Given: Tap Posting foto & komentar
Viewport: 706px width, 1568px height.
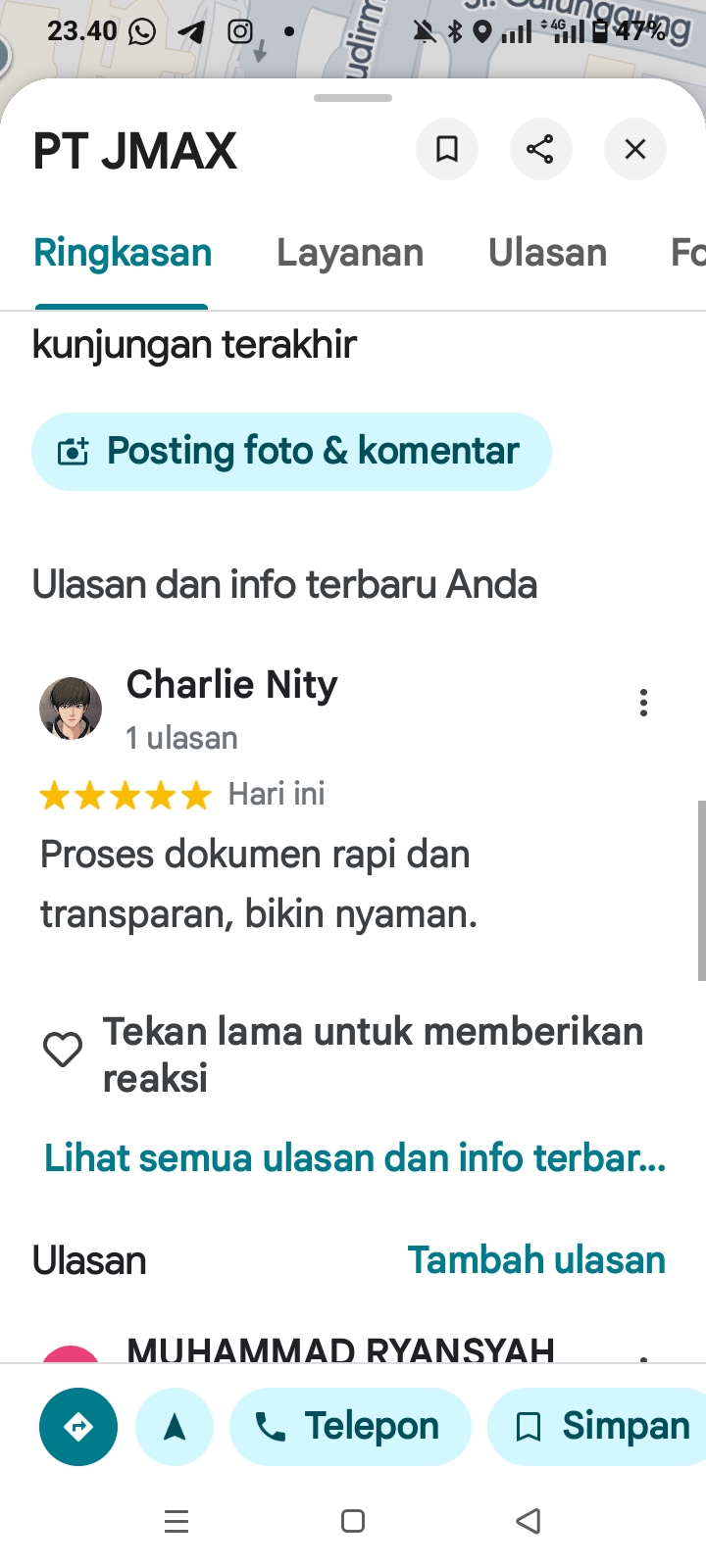Looking at the screenshot, I should coord(291,451).
